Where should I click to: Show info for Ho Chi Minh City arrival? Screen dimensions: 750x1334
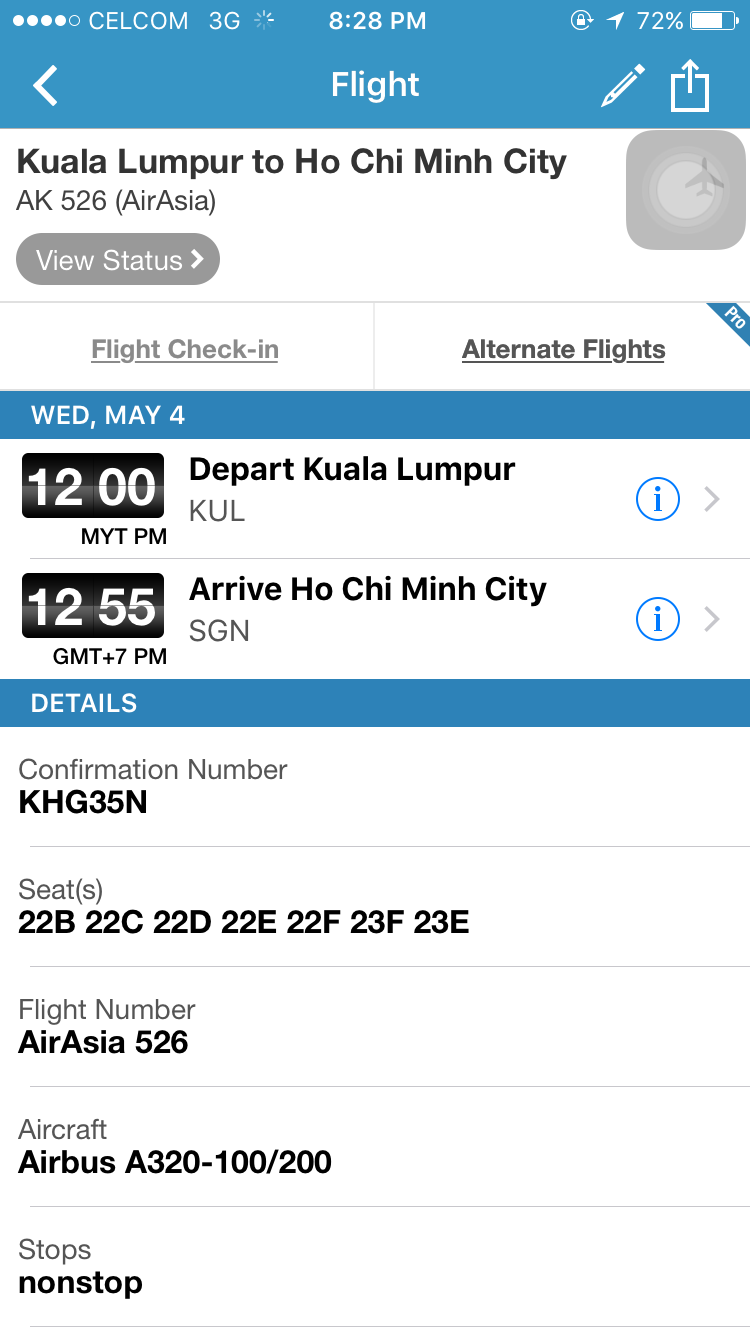point(658,619)
